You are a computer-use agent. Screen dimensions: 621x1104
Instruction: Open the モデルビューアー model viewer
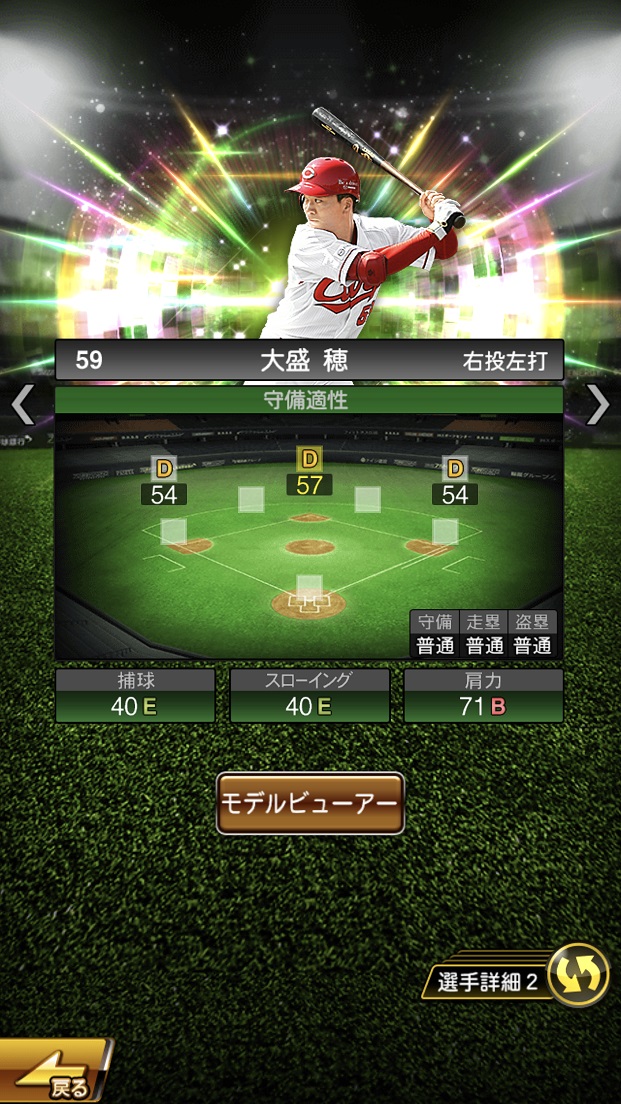tap(310, 803)
